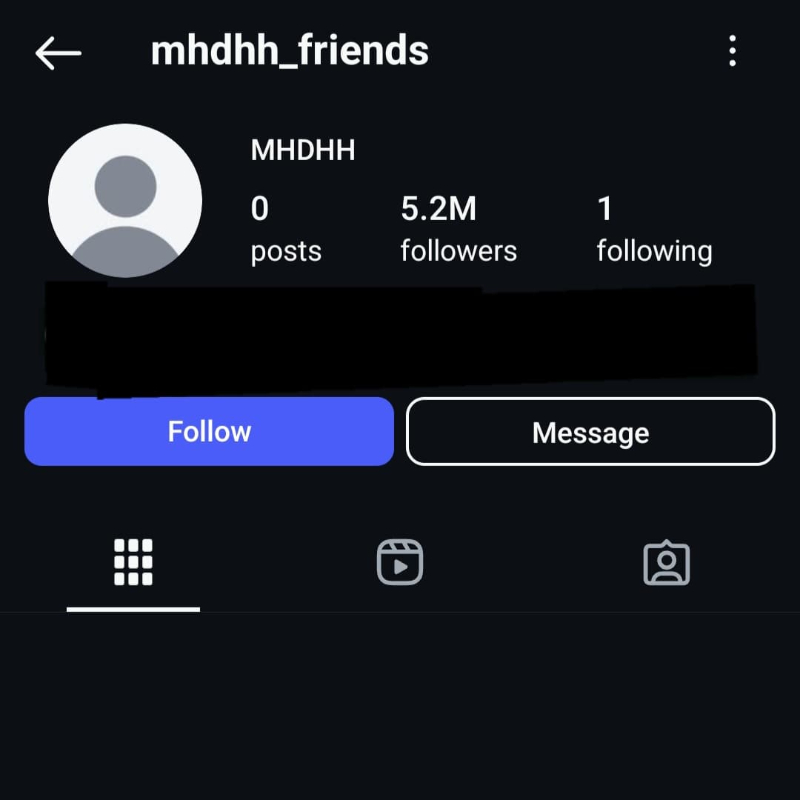Switch to the Reels tab
800x800 pixels.
[x=400, y=562]
